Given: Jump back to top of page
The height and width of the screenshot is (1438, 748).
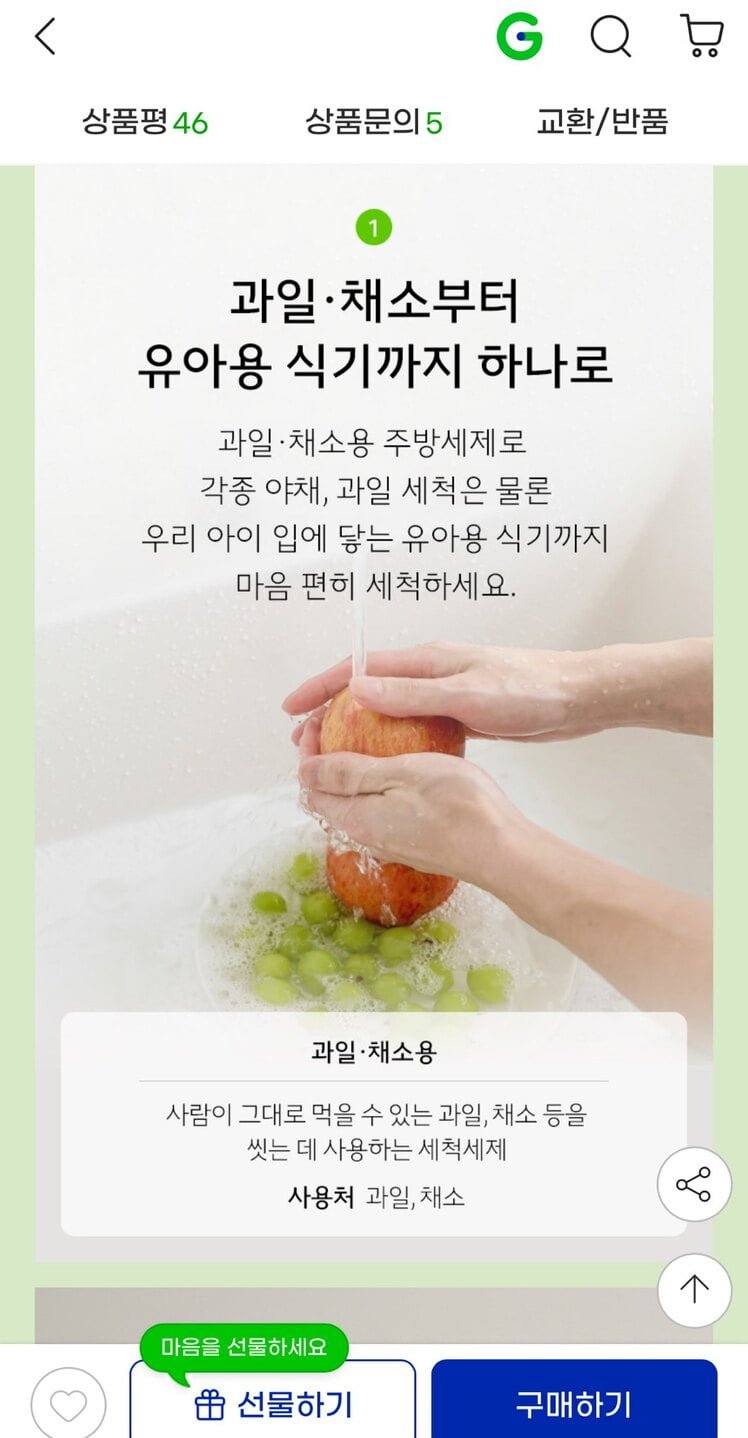Looking at the screenshot, I should (693, 1290).
